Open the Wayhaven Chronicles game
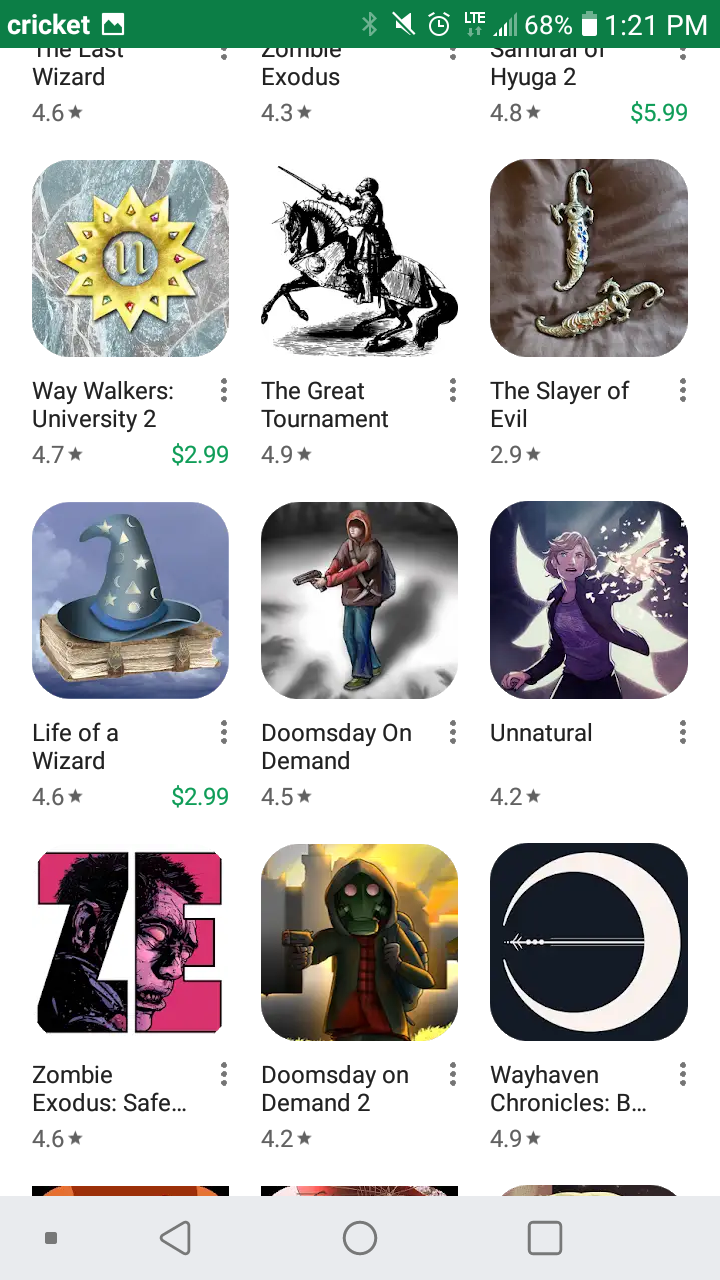720x1280 pixels. click(x=588, y=942)
